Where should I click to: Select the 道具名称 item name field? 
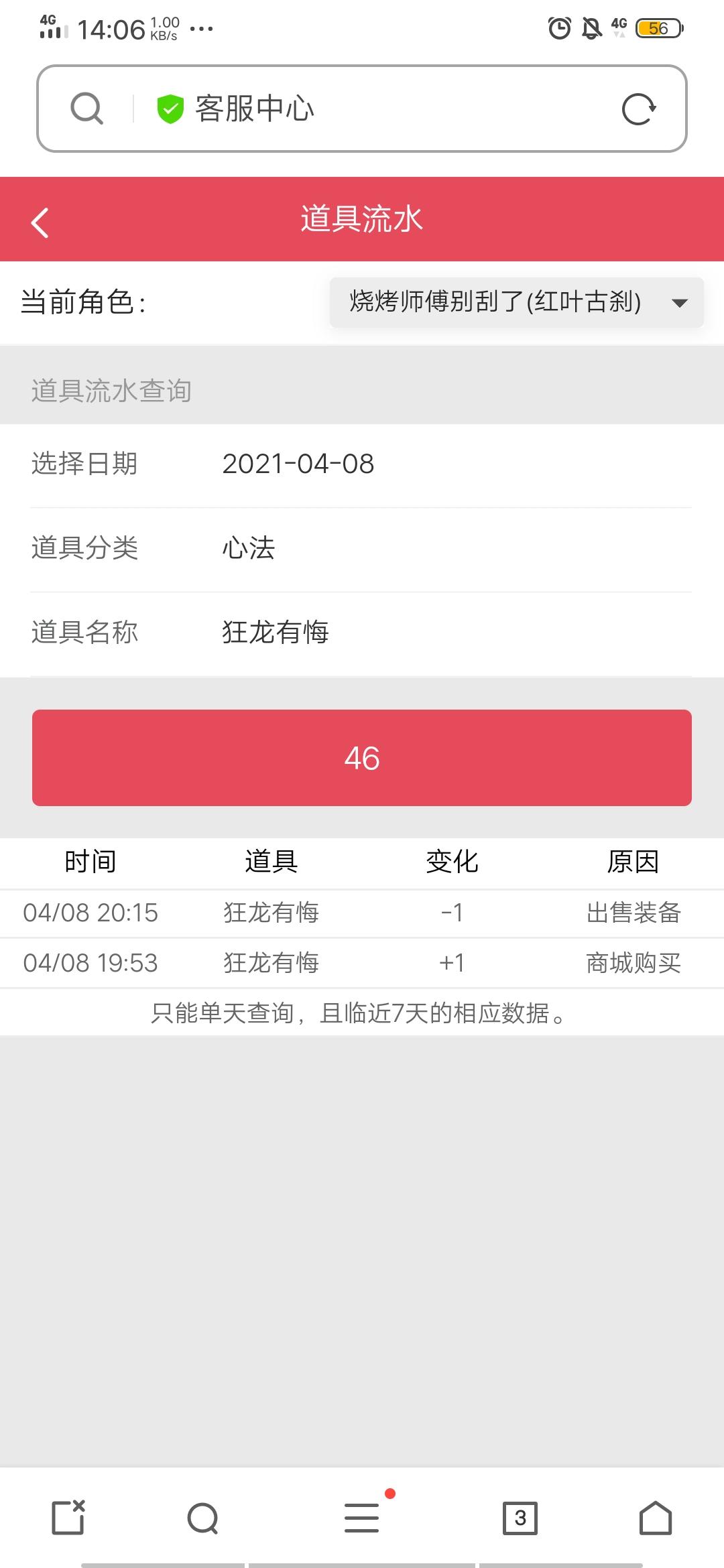[x=276, y=633]
